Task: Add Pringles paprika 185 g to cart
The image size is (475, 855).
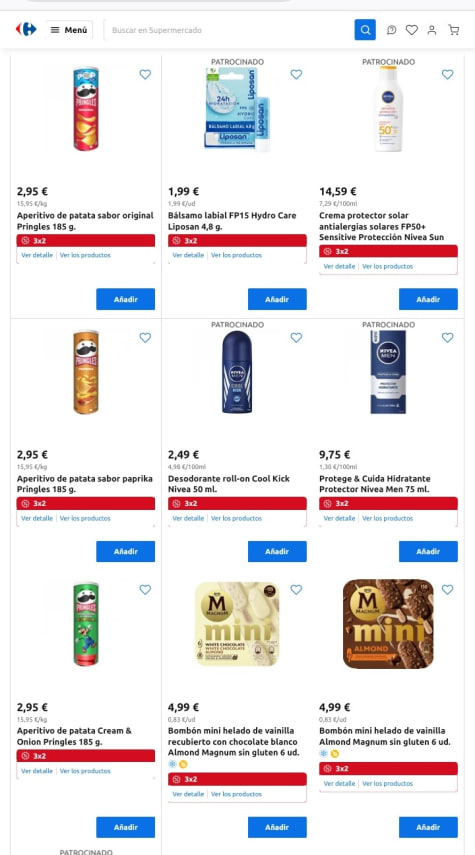Action: [x=125, y=551]
